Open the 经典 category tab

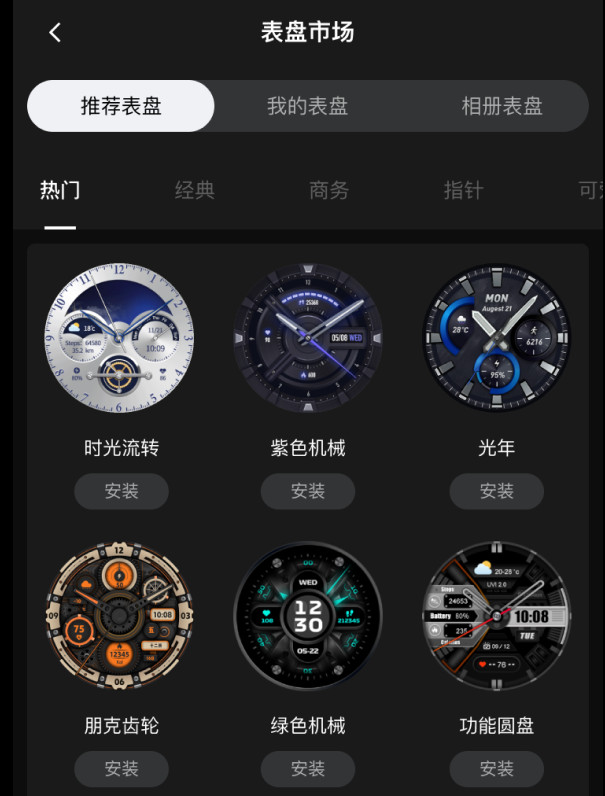[194, 190]
